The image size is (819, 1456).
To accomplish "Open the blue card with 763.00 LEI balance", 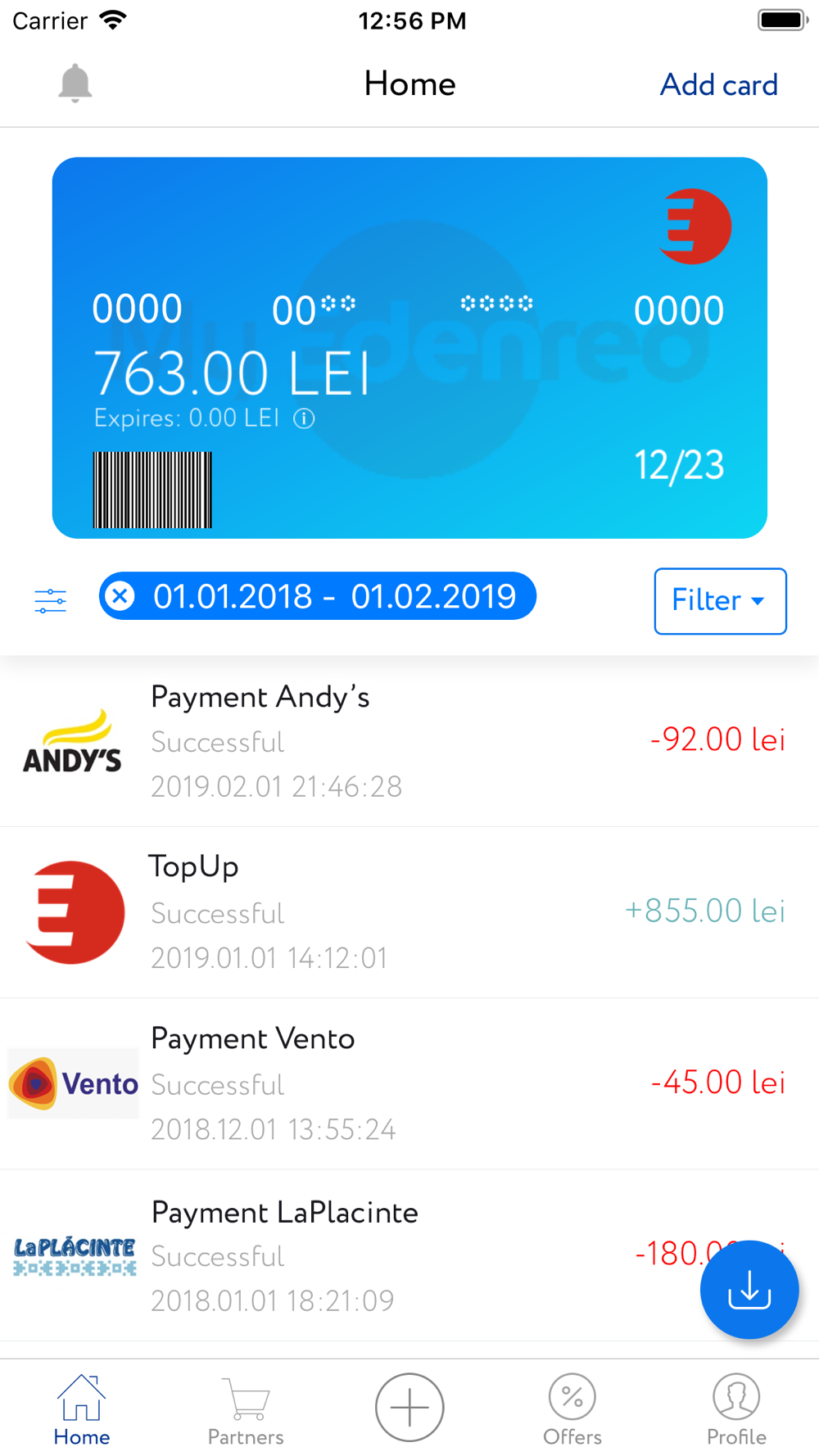I will (x=409, y=347).
